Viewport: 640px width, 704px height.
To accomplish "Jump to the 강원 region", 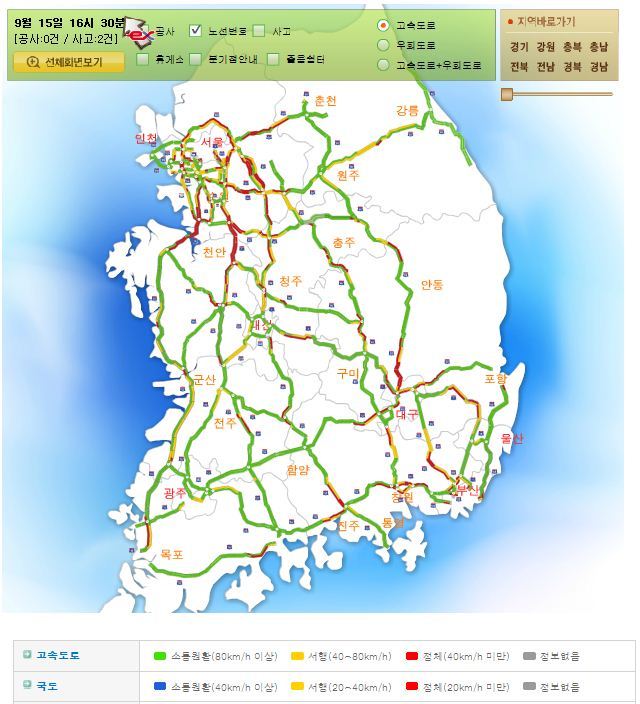I will pos(545,47).
